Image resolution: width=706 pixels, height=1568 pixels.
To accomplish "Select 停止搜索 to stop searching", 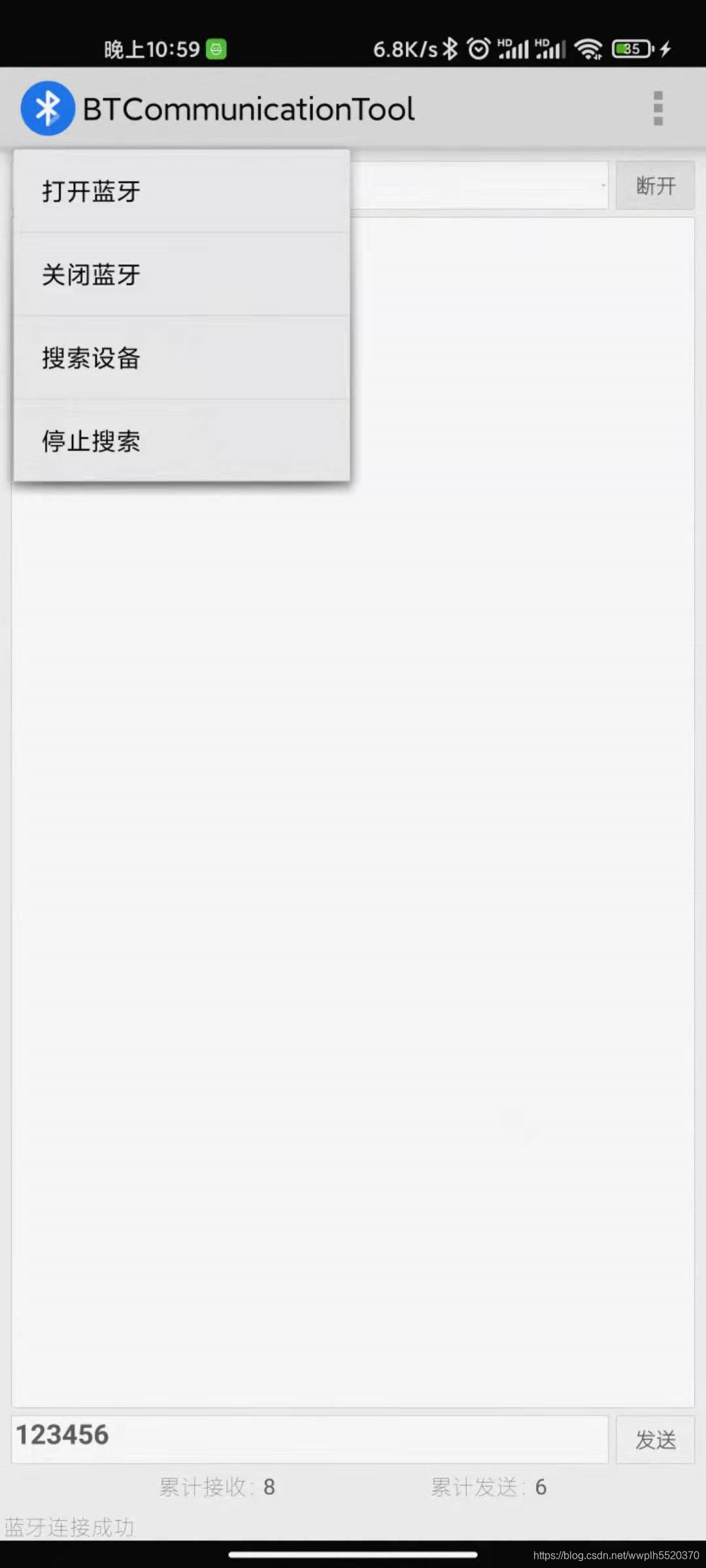I will (x=182, y=441).
